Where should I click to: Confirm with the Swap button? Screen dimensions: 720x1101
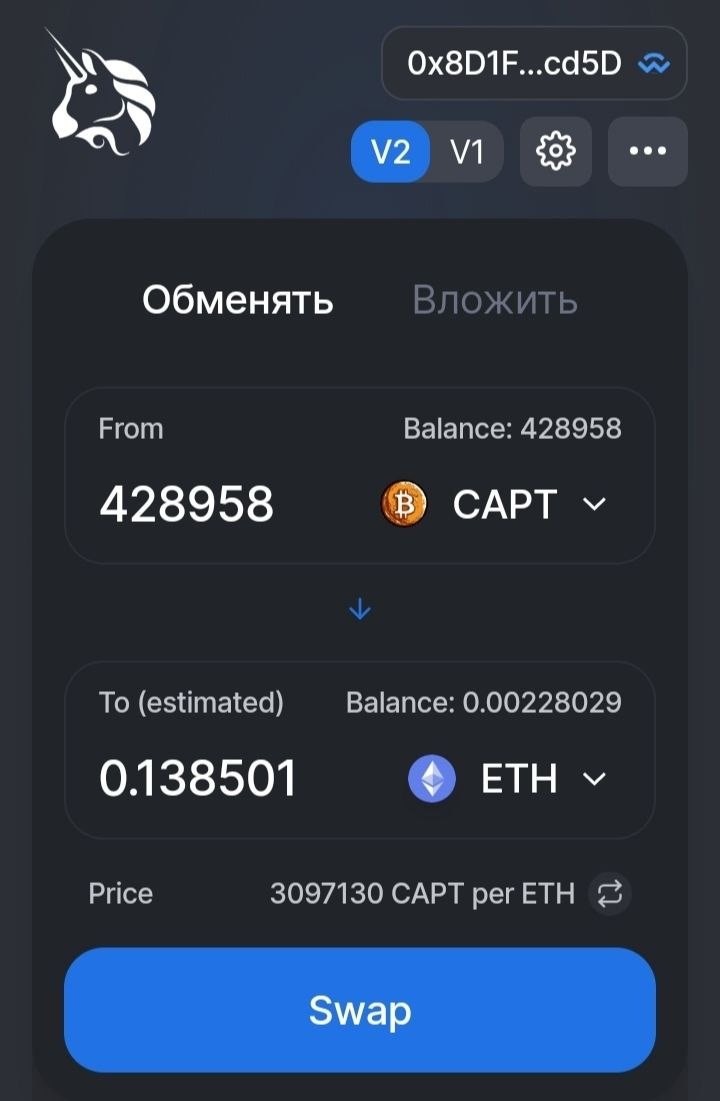360,1010
